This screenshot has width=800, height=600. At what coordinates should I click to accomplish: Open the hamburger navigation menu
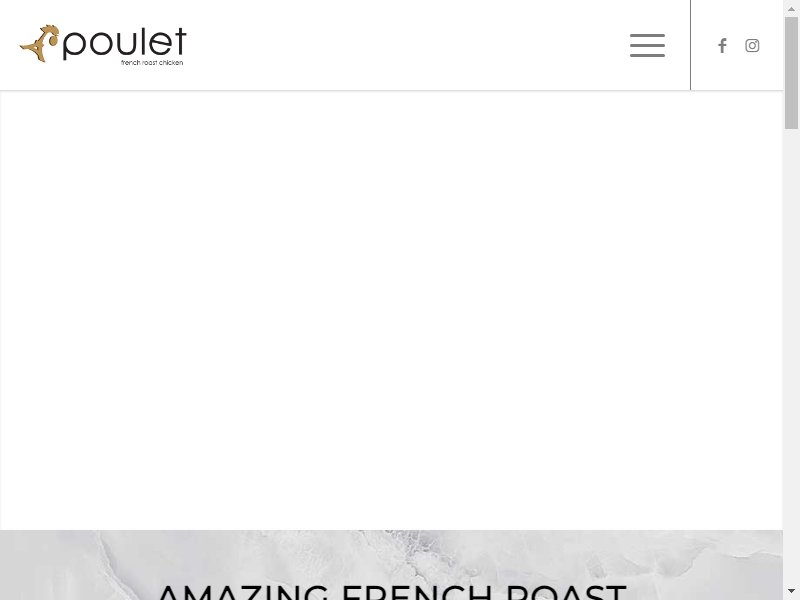click(647, 45)
